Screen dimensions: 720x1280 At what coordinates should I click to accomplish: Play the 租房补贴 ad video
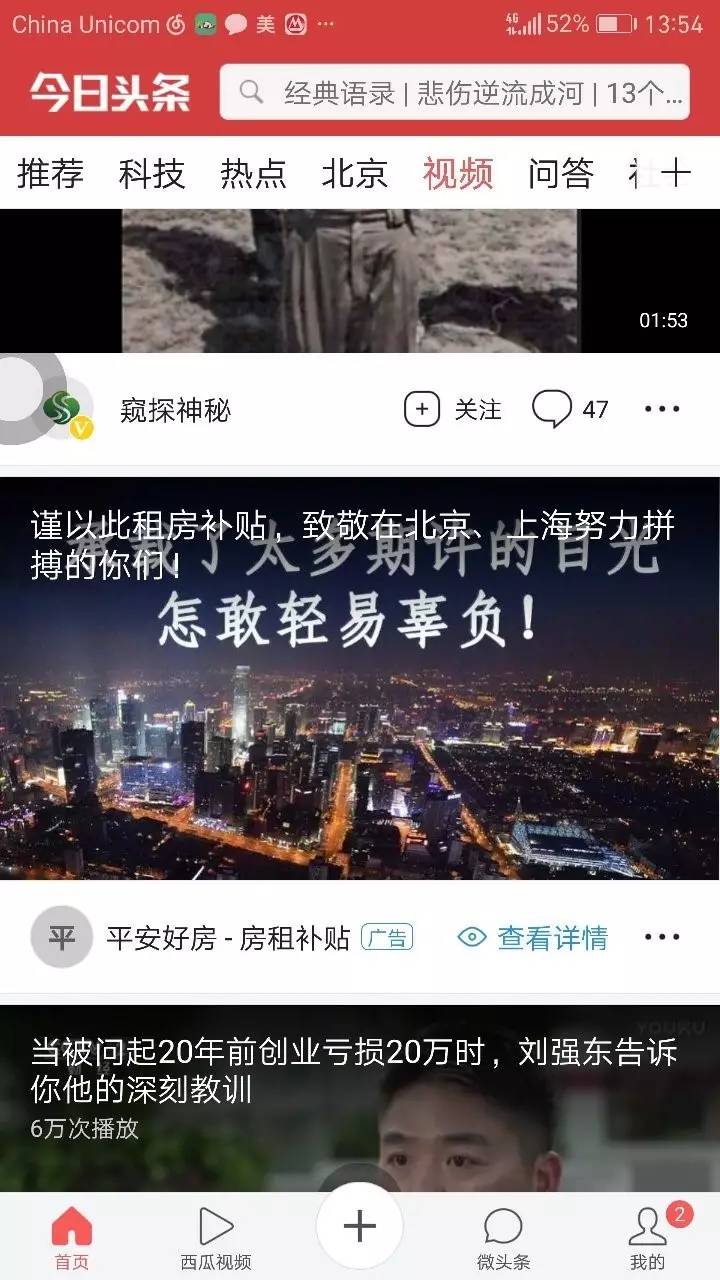pyautogui.click(x=360, y=700)
